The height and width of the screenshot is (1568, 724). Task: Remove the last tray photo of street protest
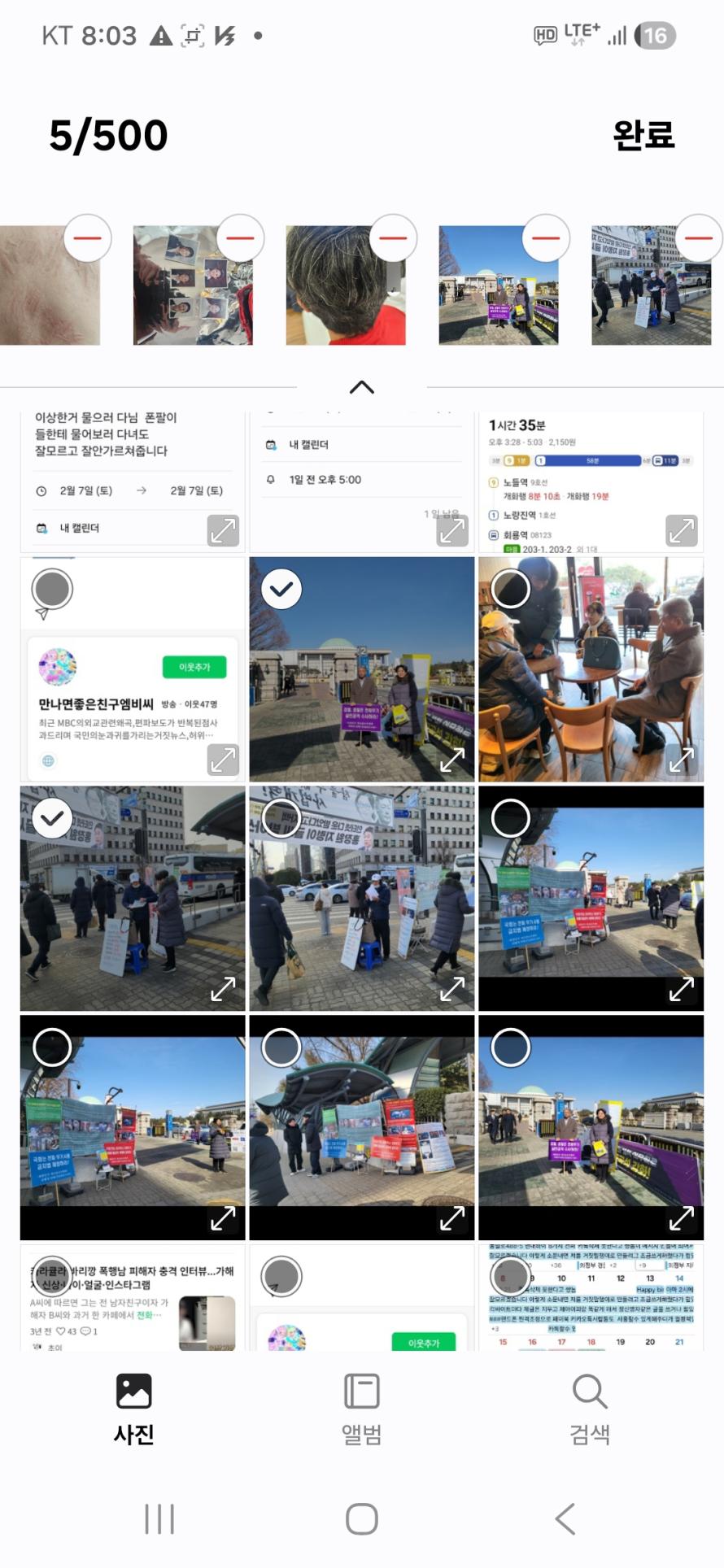(698, 237)
